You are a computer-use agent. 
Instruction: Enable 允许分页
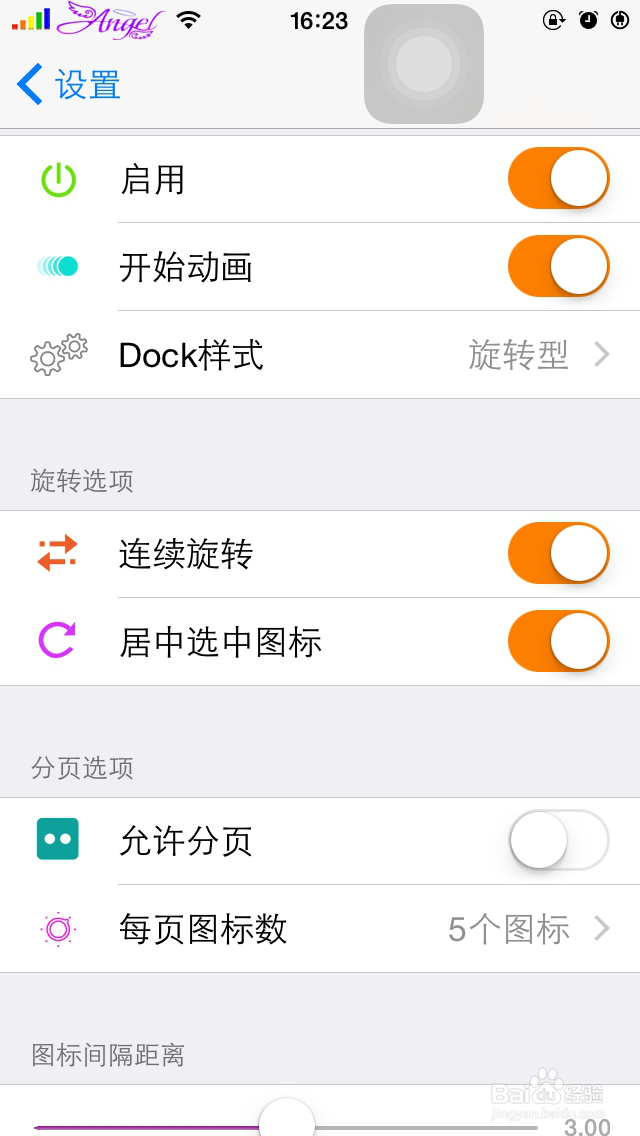[558, 840]
